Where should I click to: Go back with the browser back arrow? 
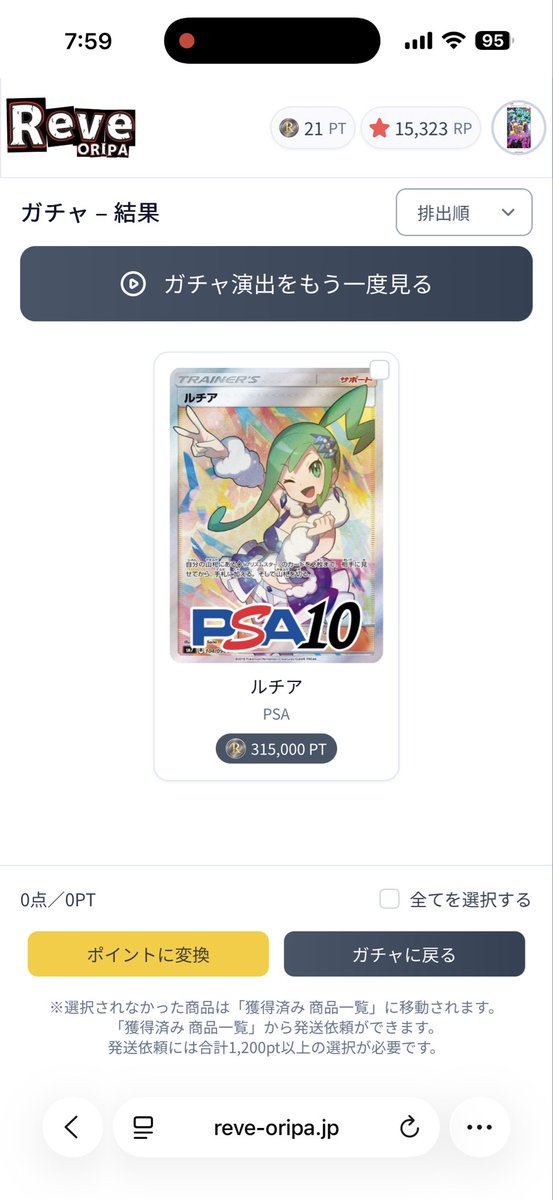point(72,1127)
